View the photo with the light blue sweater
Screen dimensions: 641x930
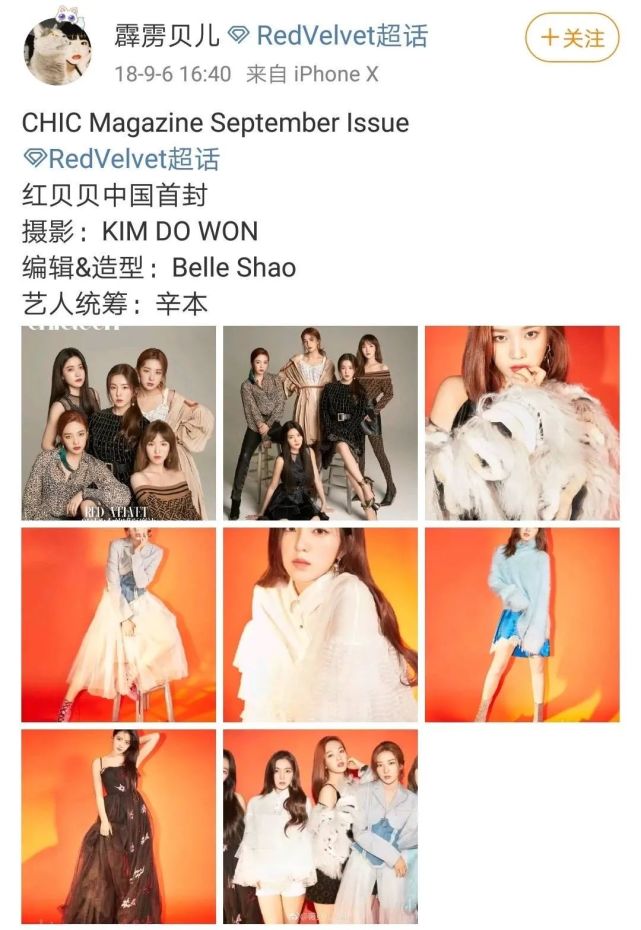pos(522,625)
